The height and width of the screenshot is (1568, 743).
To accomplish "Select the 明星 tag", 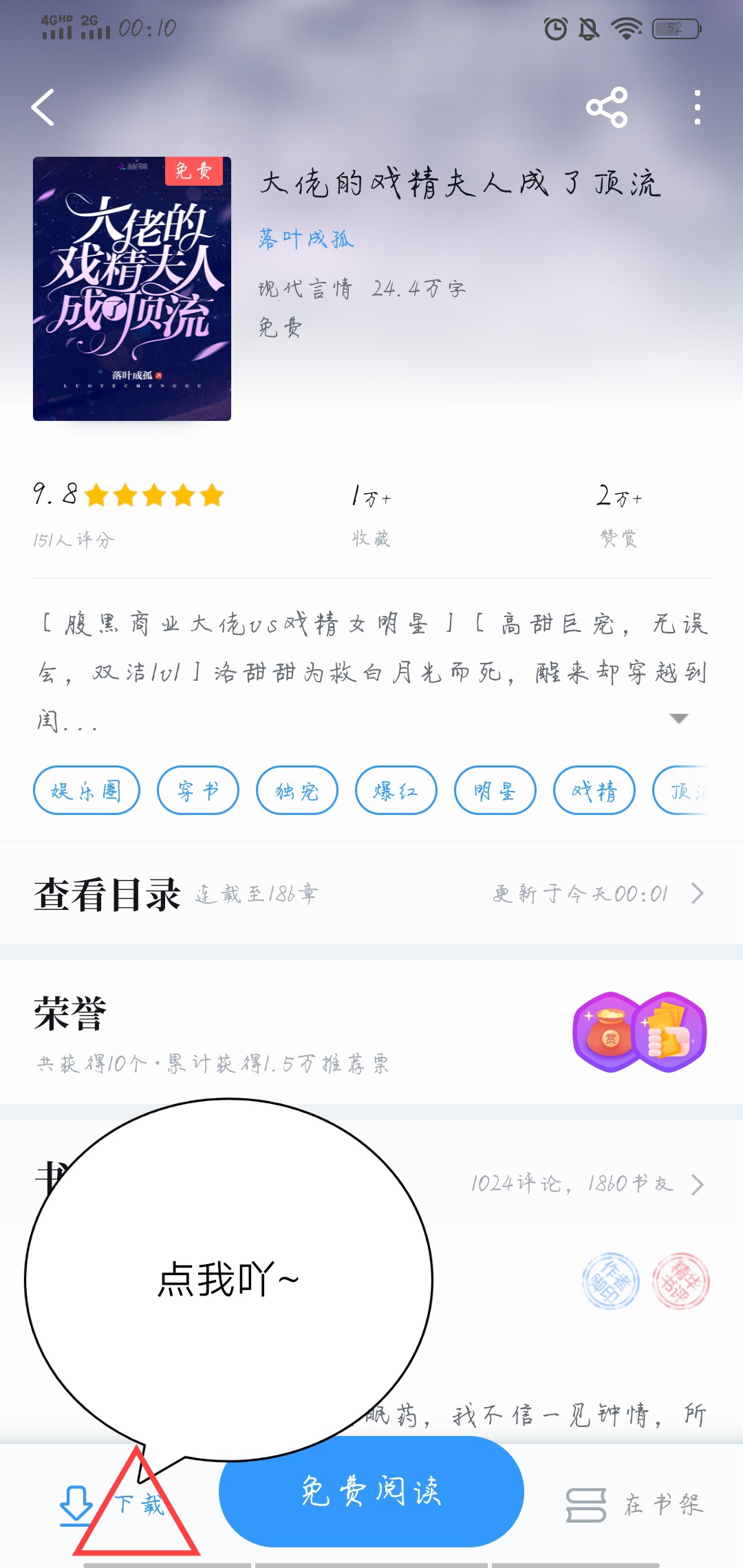I will coord(495,790).
